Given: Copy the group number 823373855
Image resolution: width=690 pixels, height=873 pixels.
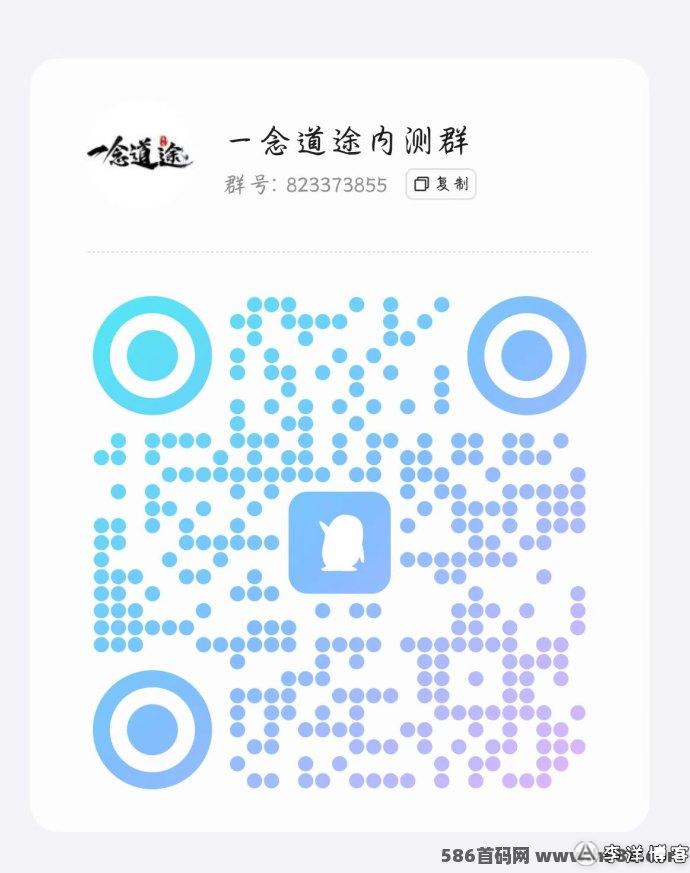Looking at the screenshot, I should 440,184.
